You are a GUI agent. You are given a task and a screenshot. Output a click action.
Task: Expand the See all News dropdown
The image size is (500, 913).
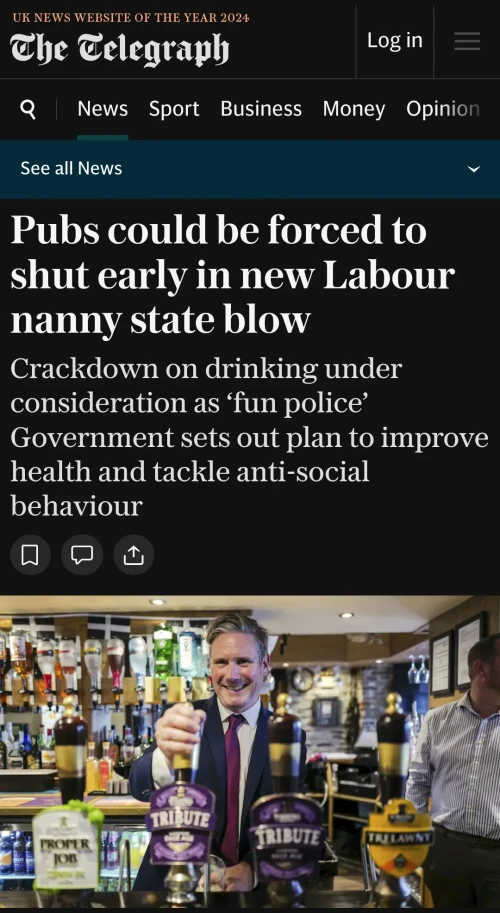click(250, 169)
